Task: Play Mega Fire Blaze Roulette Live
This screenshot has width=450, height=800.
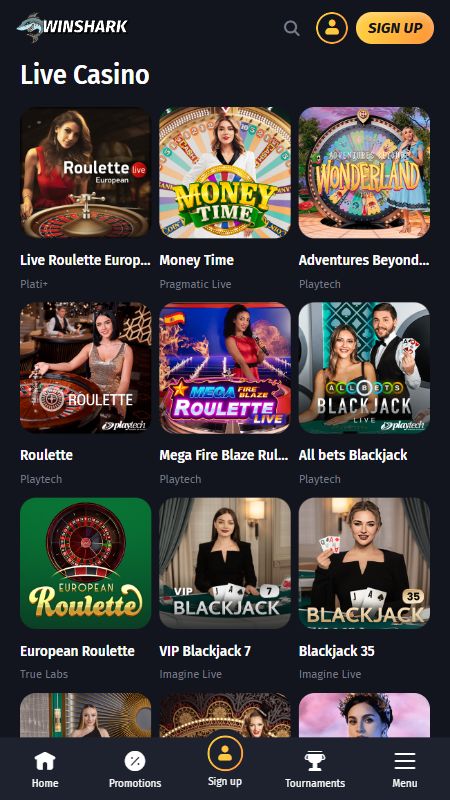Action: [225, 367]
